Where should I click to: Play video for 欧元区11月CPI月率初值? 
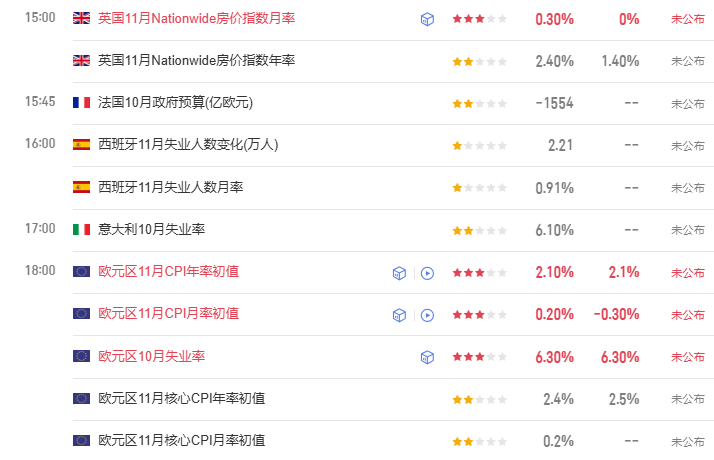point(427,315)
